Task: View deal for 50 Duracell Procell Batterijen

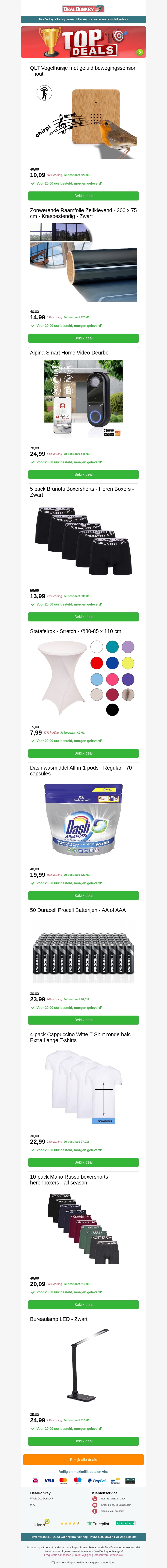Action: click(83, 1020)
